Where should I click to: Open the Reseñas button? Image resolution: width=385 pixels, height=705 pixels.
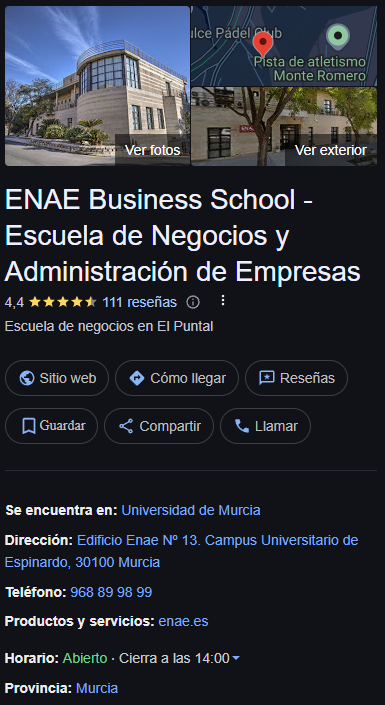click(296, 378)
